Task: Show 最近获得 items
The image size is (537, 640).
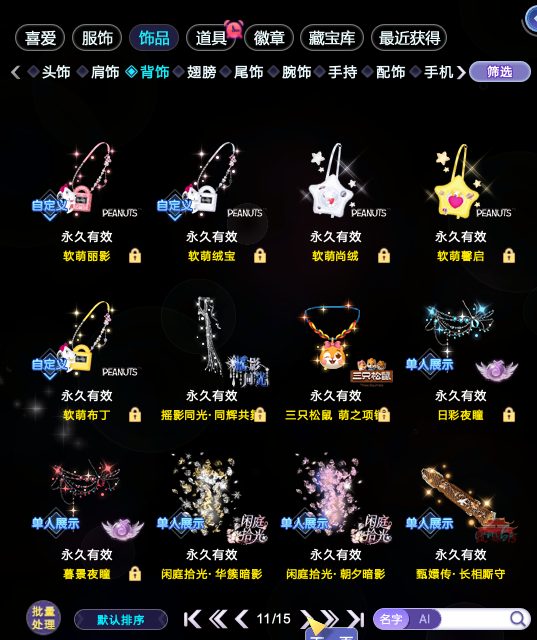Action: coord(409,38)
